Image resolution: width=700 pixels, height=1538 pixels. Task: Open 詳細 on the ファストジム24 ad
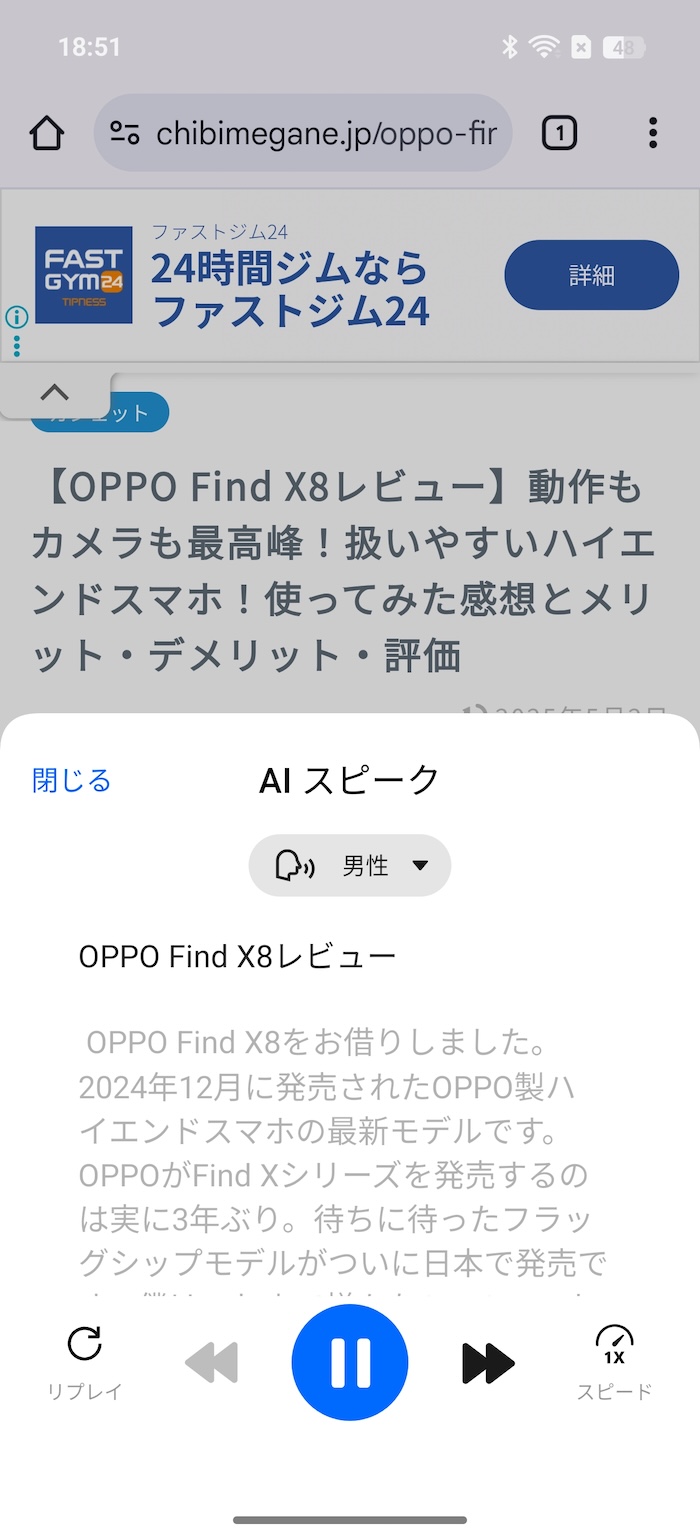click(591, 275)
